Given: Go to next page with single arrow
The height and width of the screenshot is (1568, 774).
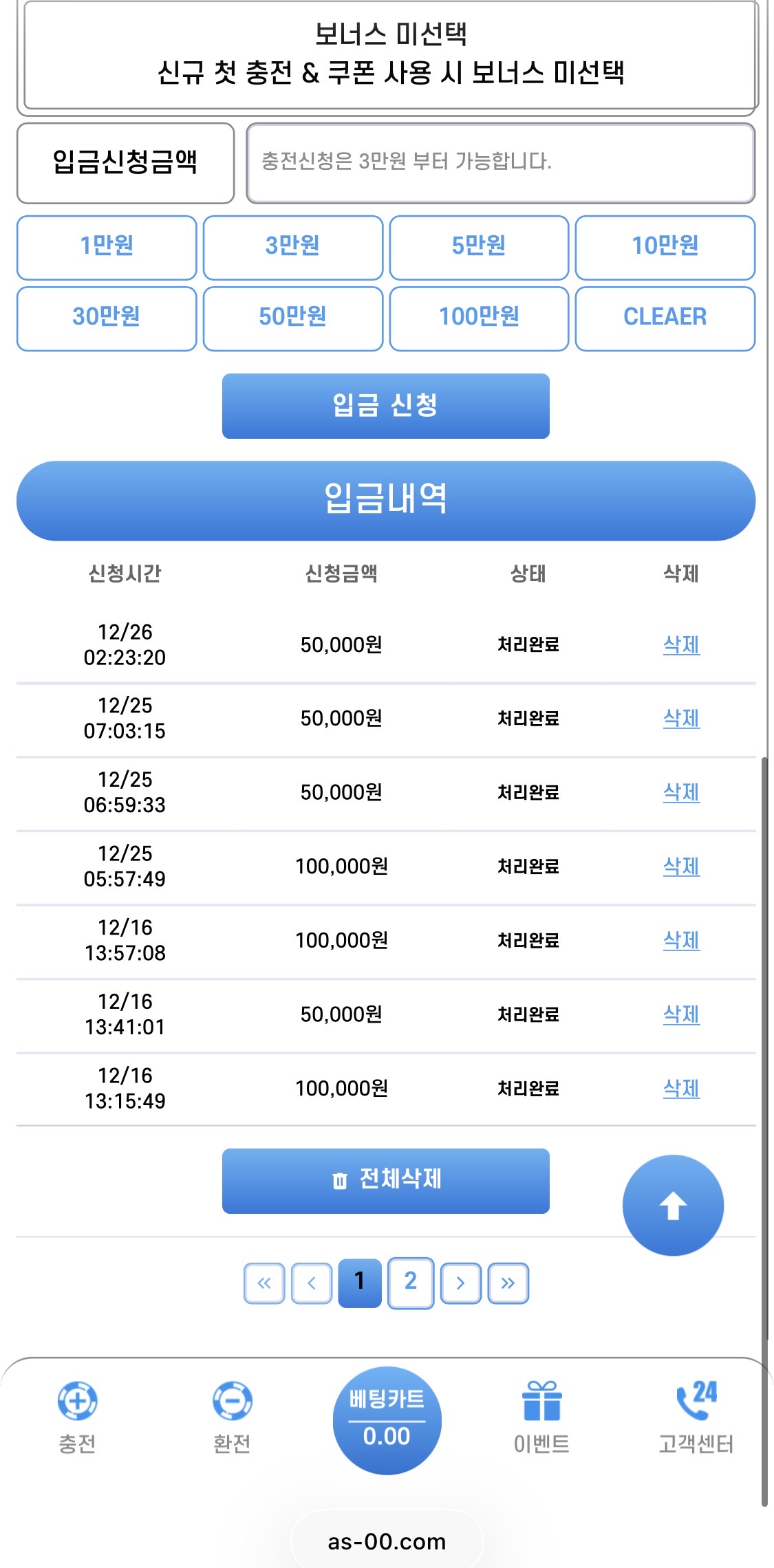Looking at the screenshot, I should 460,1283.
